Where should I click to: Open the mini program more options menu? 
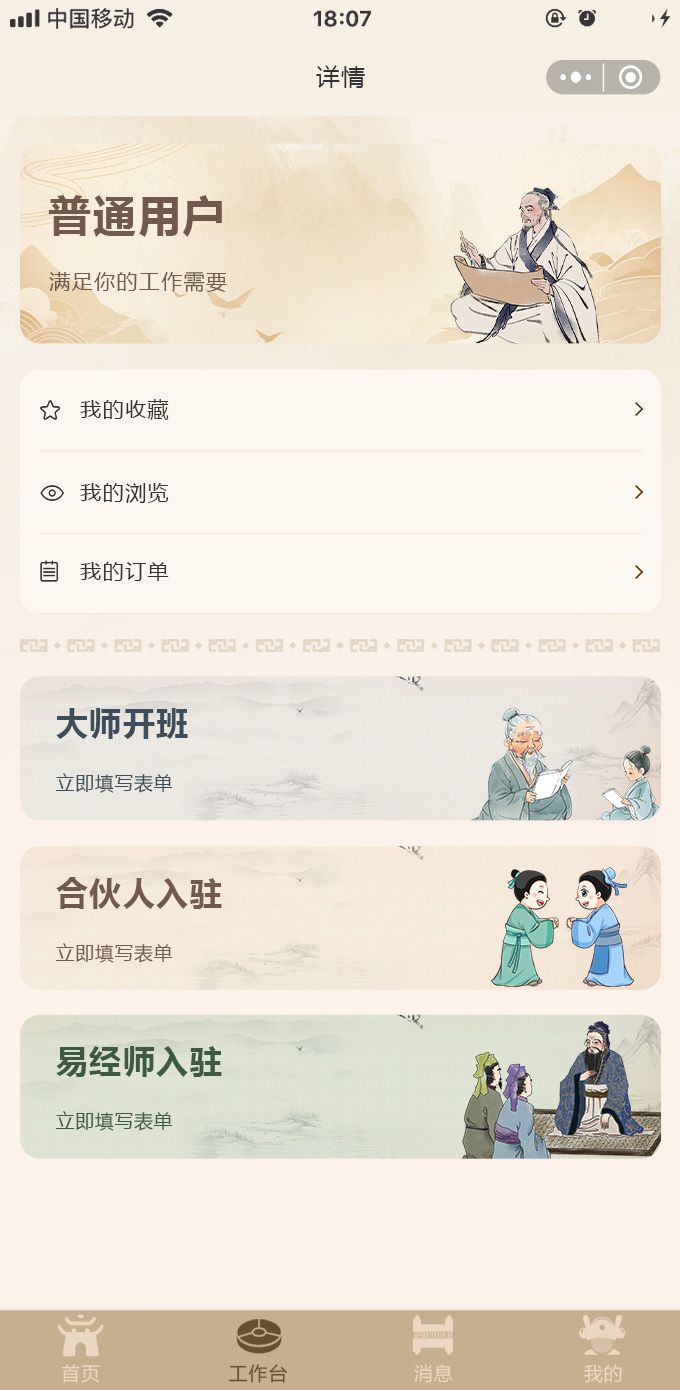pyautogui.click(x=576, y=77)
